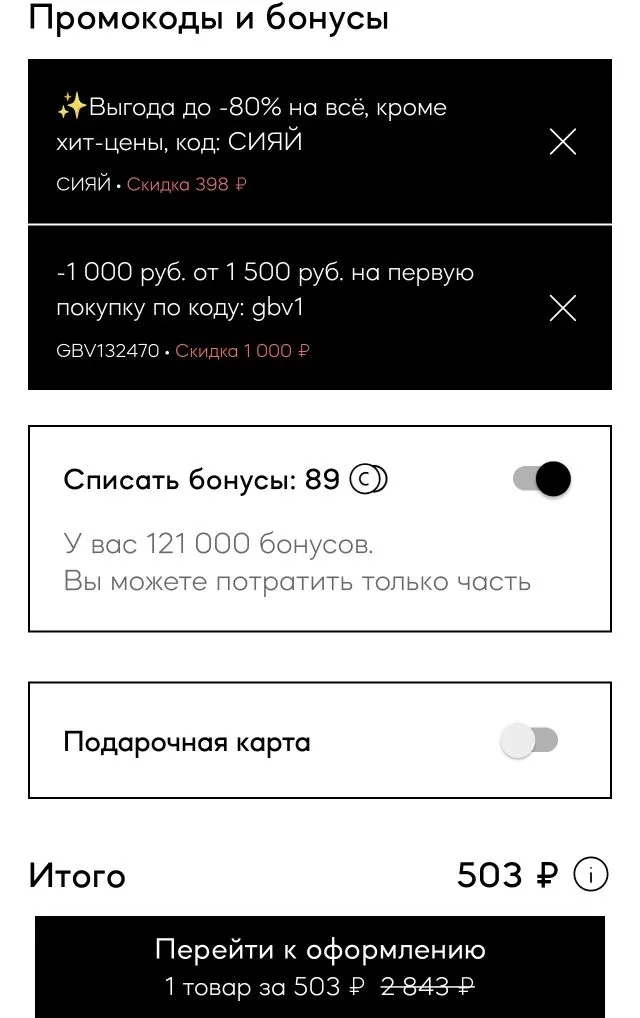Screen dimensions: 640x1018
Task: Open the info icon next to Итого
Action: tap(591, 876)
